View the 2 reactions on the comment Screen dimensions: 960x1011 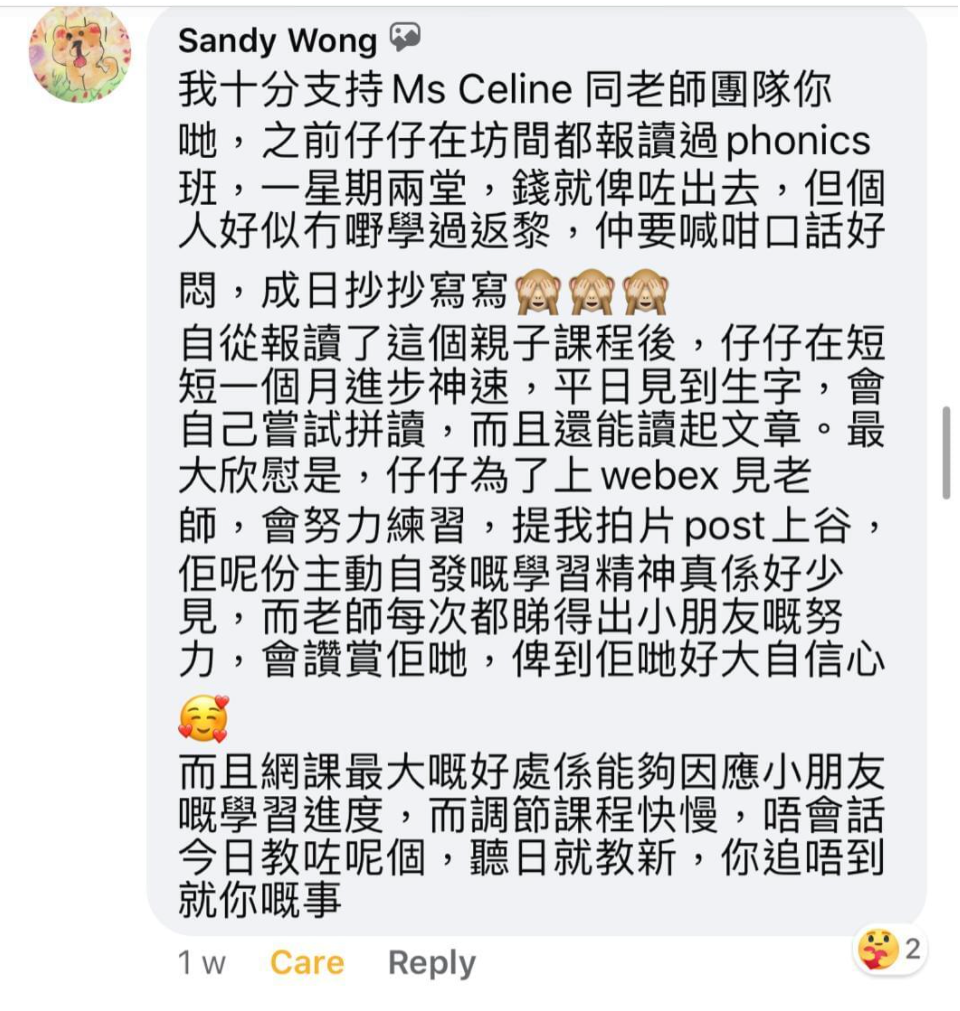890,950
